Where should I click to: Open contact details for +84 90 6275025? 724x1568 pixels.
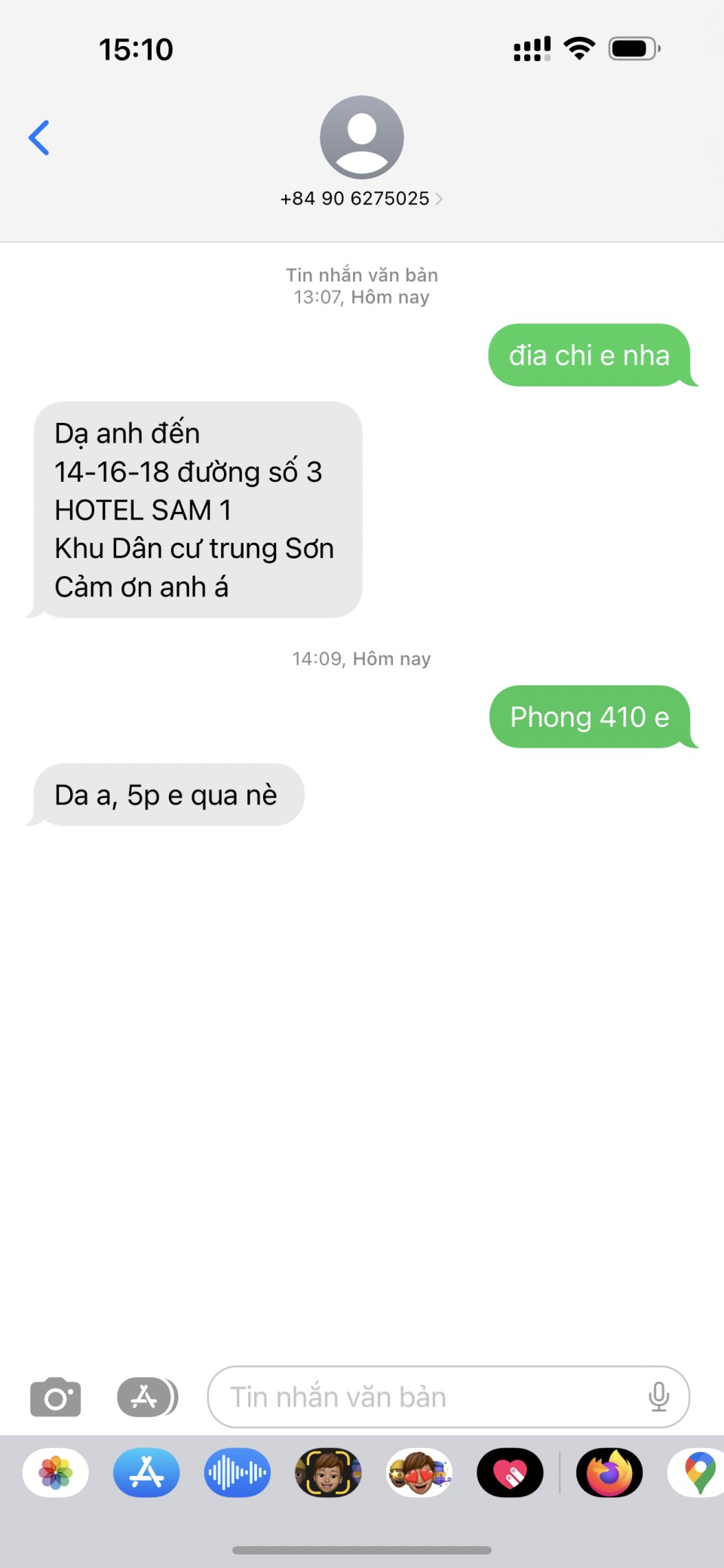(x=361, y=198)
